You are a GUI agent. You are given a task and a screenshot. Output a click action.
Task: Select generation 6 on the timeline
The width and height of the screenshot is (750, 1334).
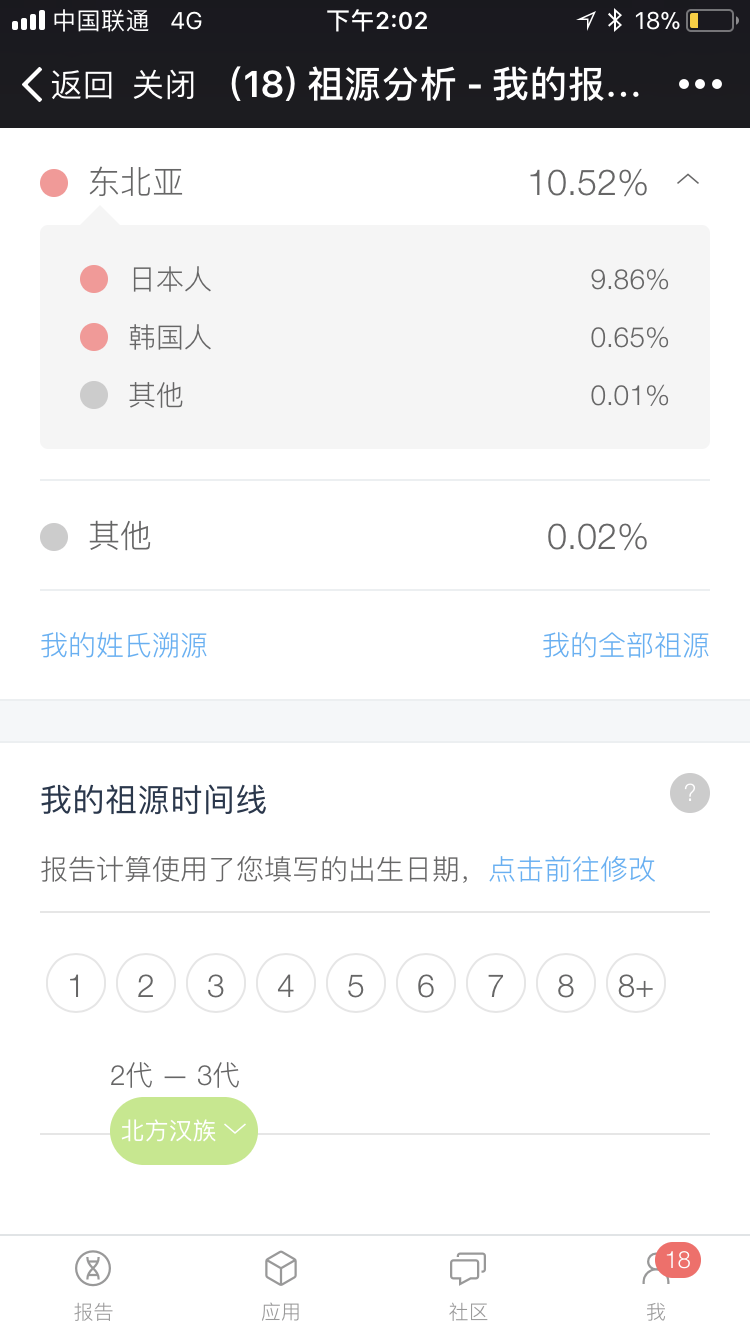point(426,984)
